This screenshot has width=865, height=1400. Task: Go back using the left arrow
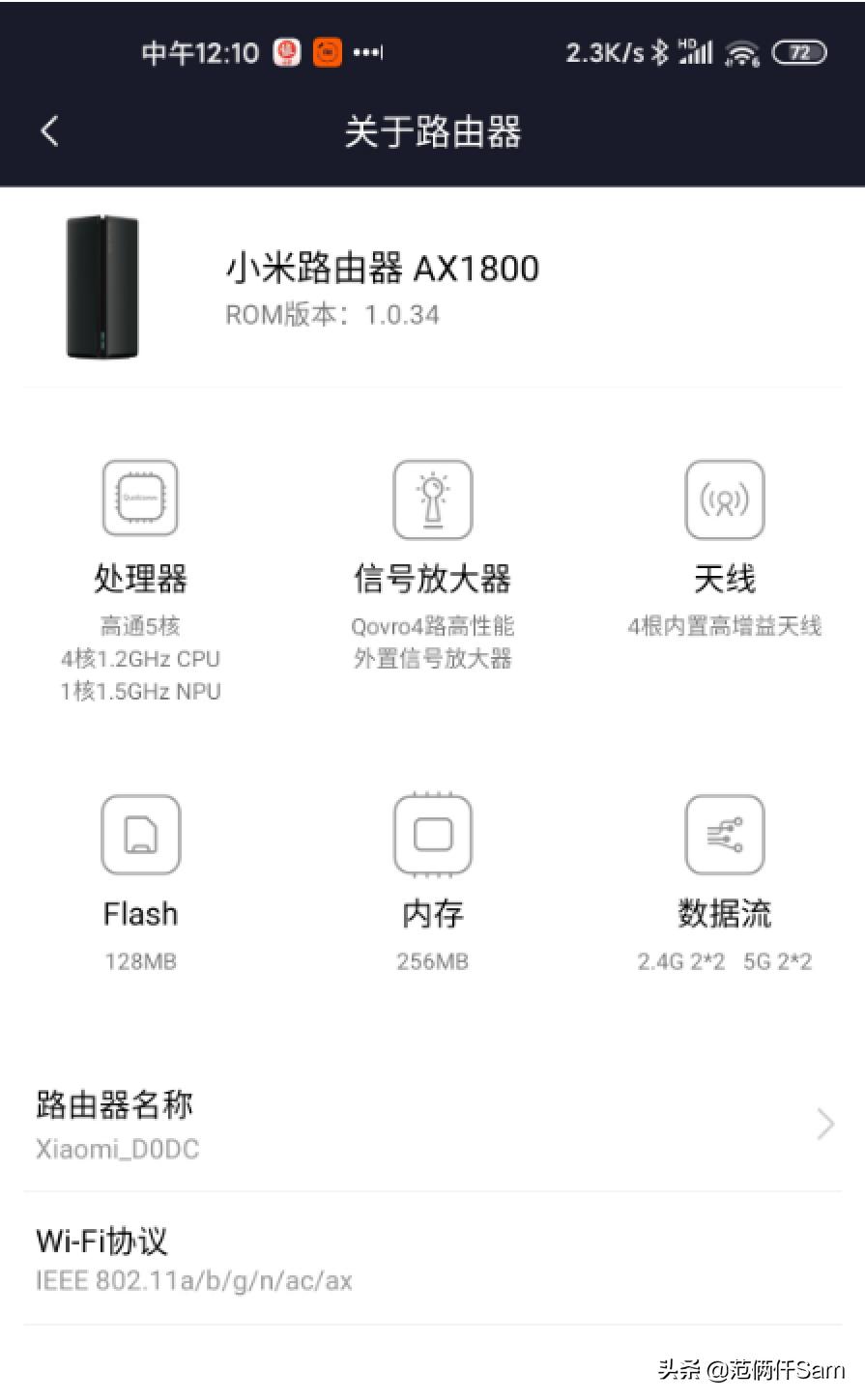49,132
